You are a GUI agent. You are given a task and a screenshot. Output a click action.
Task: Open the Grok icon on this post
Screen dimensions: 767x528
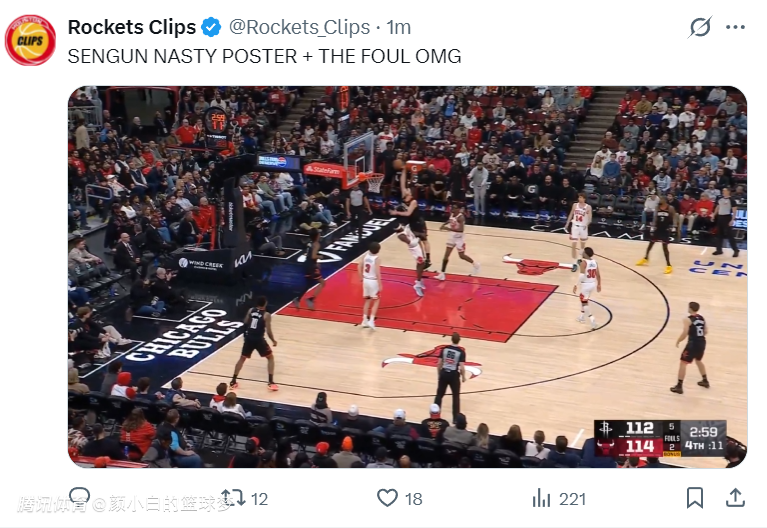click(700, 27)
